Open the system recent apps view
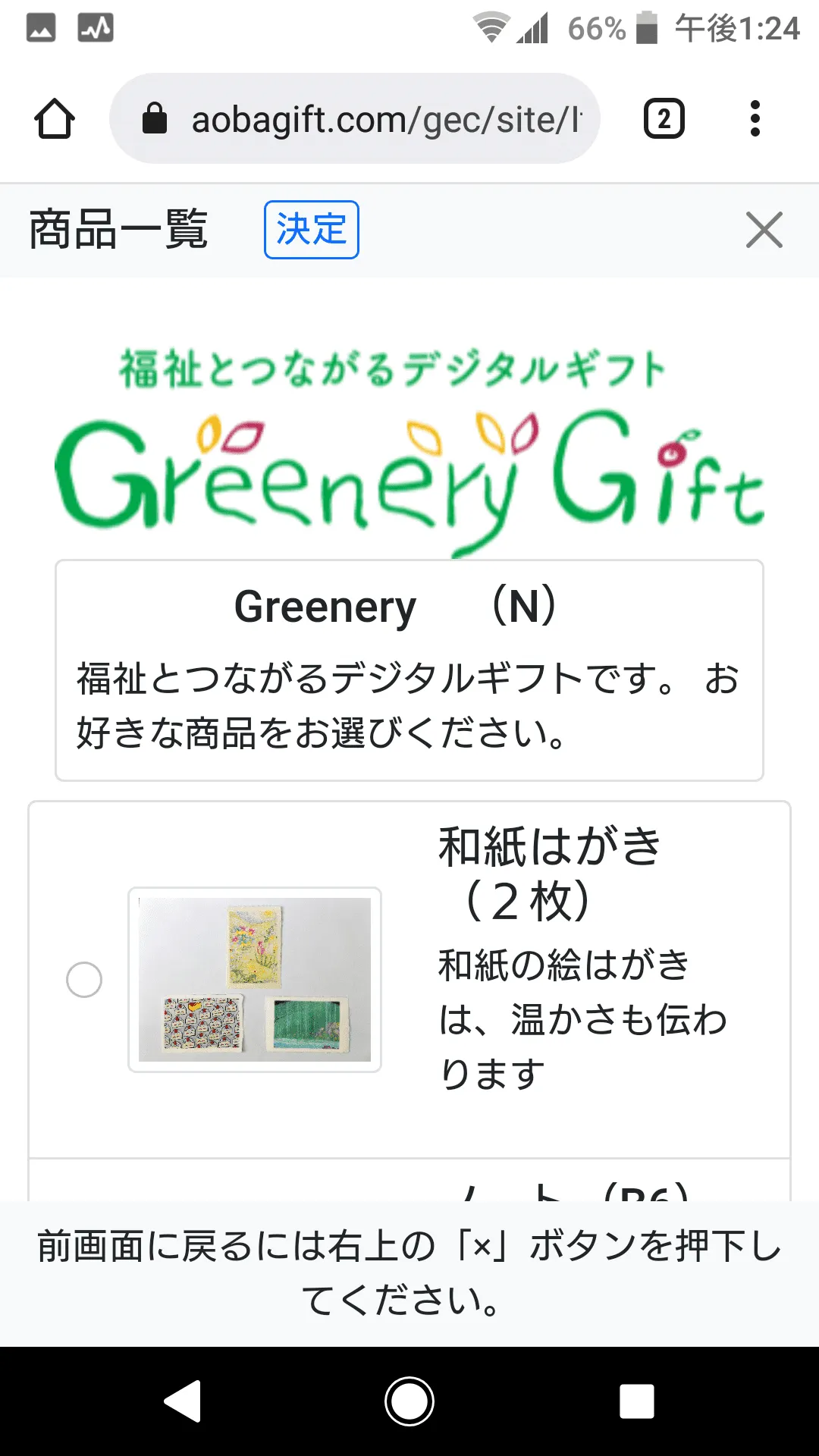The height and width of the screenshot is (1456, 819). [x=636, y=1401]
